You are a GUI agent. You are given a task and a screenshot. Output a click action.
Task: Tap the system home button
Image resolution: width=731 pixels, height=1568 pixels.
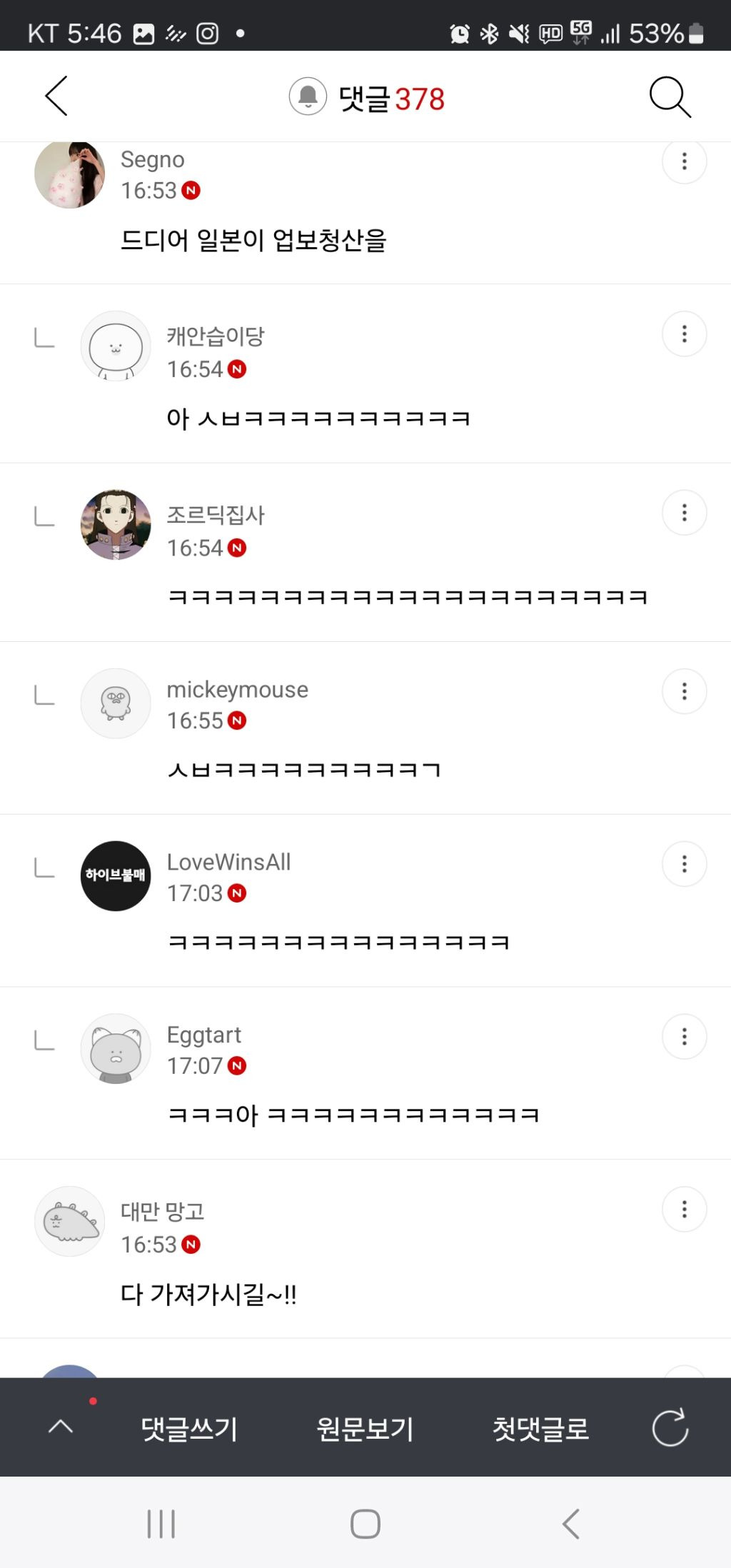365,1524
